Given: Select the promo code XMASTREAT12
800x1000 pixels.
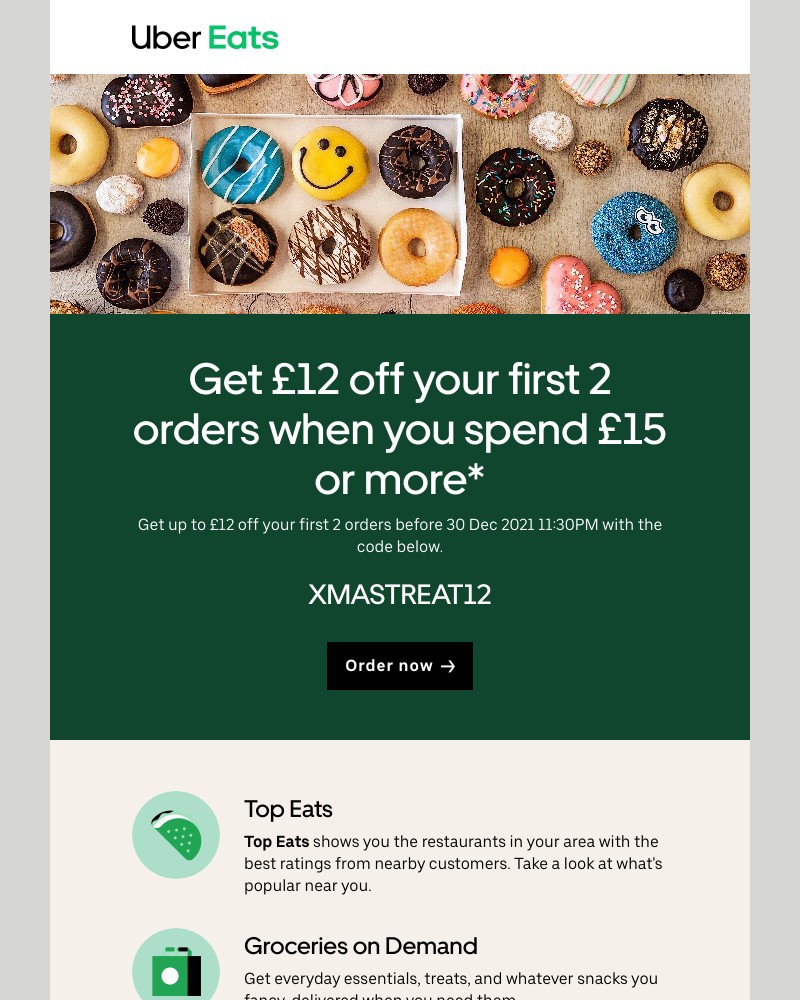Looking at the screenshot, I should (x=400, y=594).
